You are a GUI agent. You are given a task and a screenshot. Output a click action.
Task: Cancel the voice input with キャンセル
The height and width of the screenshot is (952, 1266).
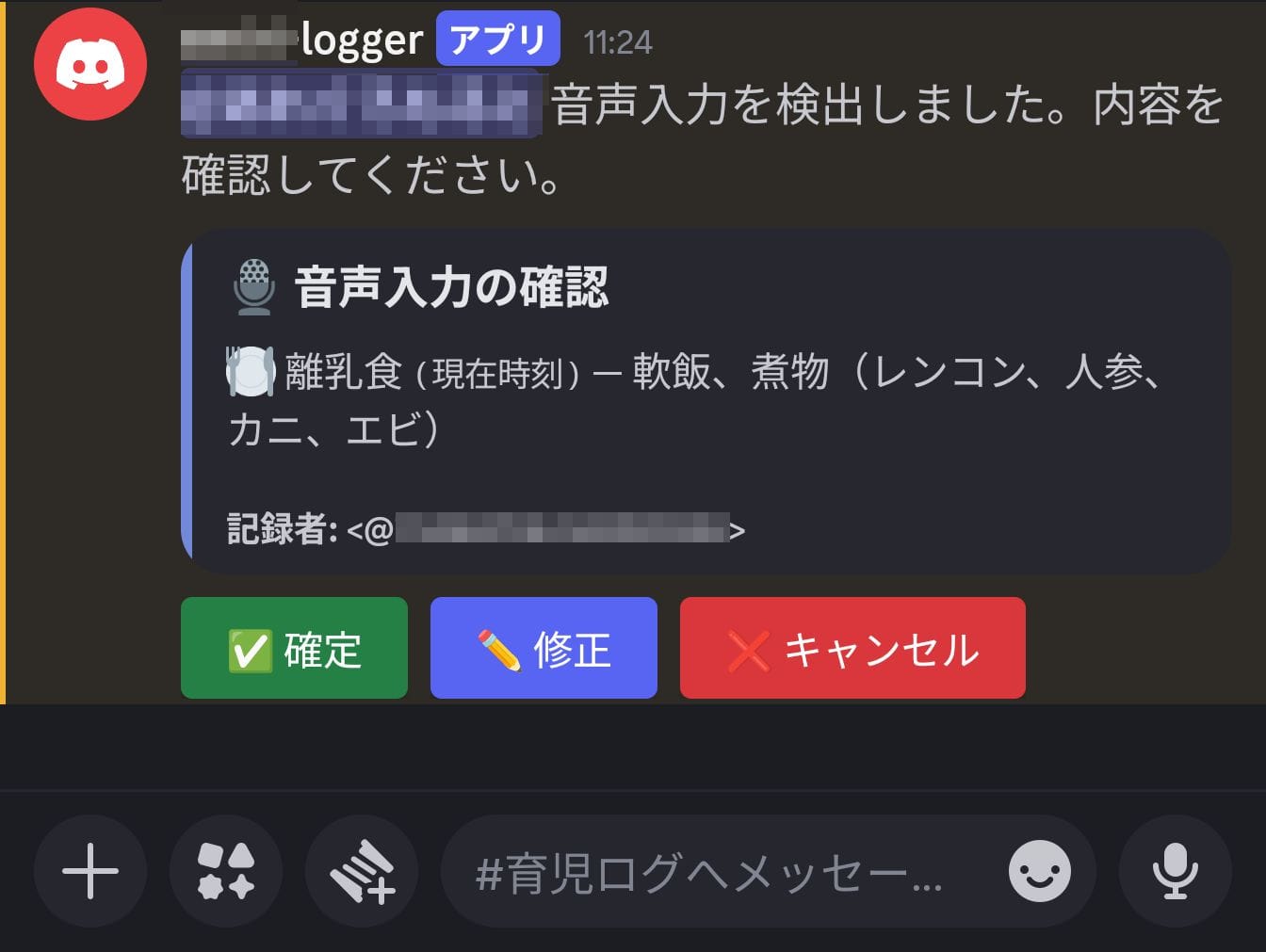[852, 648]
